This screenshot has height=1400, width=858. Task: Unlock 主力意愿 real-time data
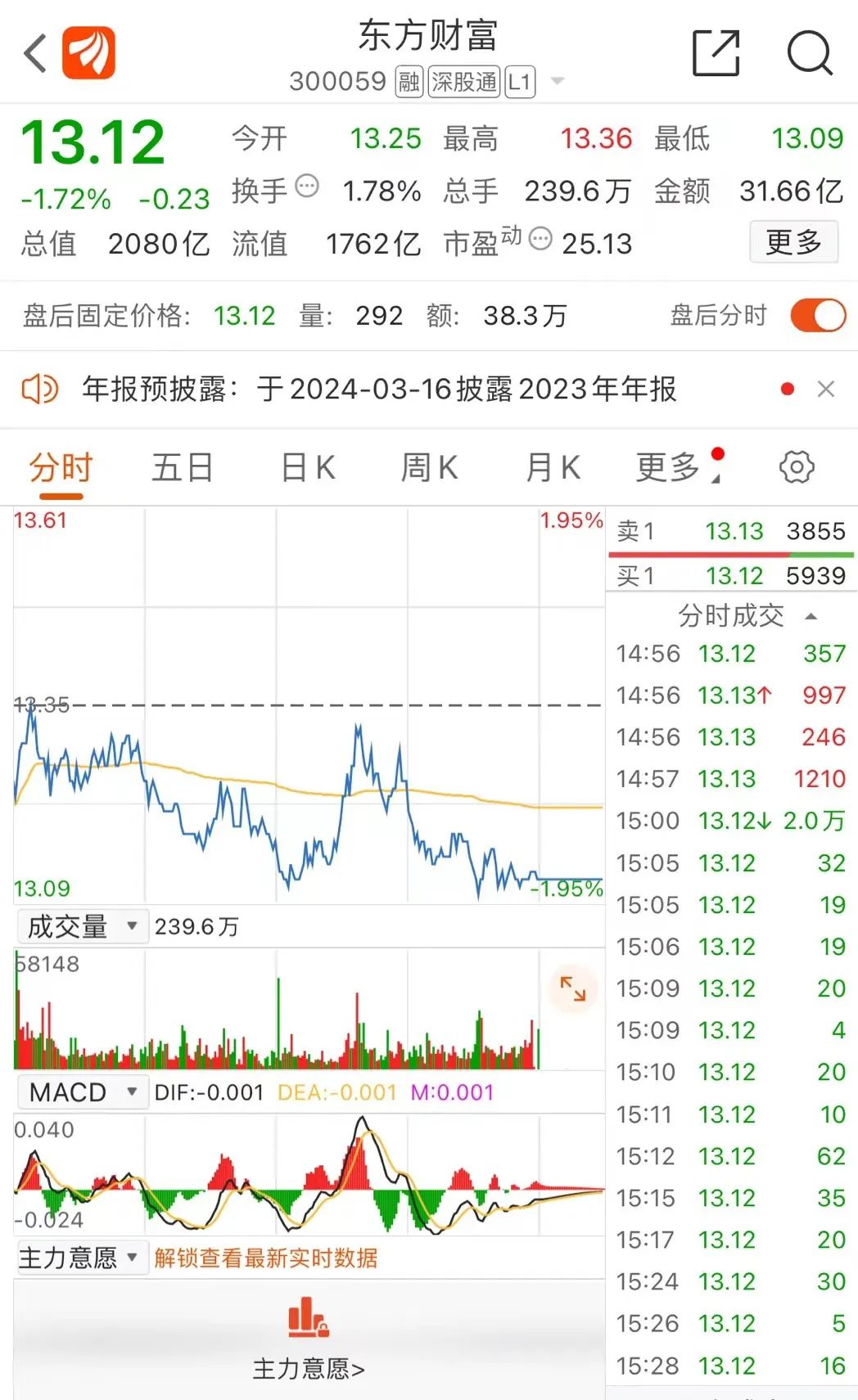[266, 1258]
